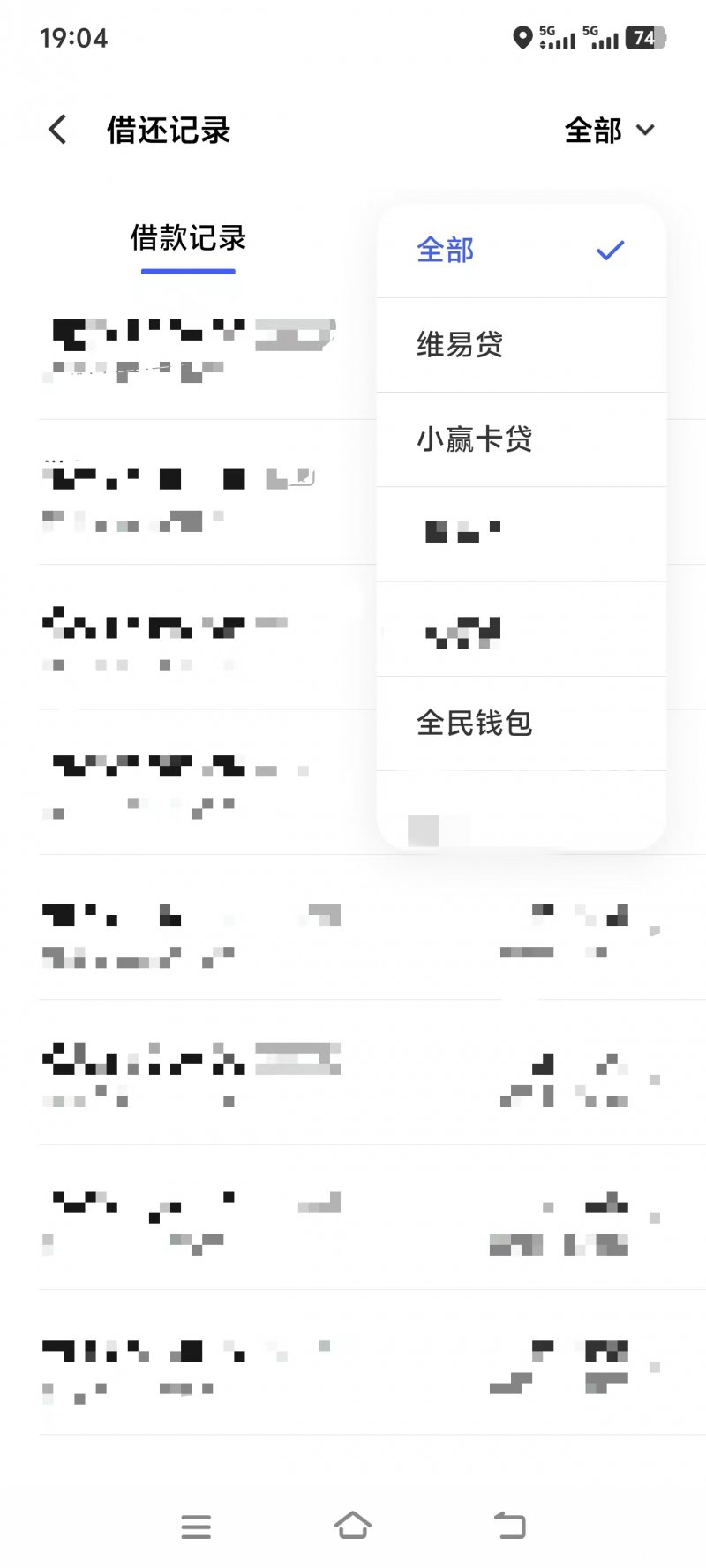Pick 全民钱包 from the dropdown options
Viewport: 706px width, 1568px height.
pyautogui.click(x=521, y=724)
